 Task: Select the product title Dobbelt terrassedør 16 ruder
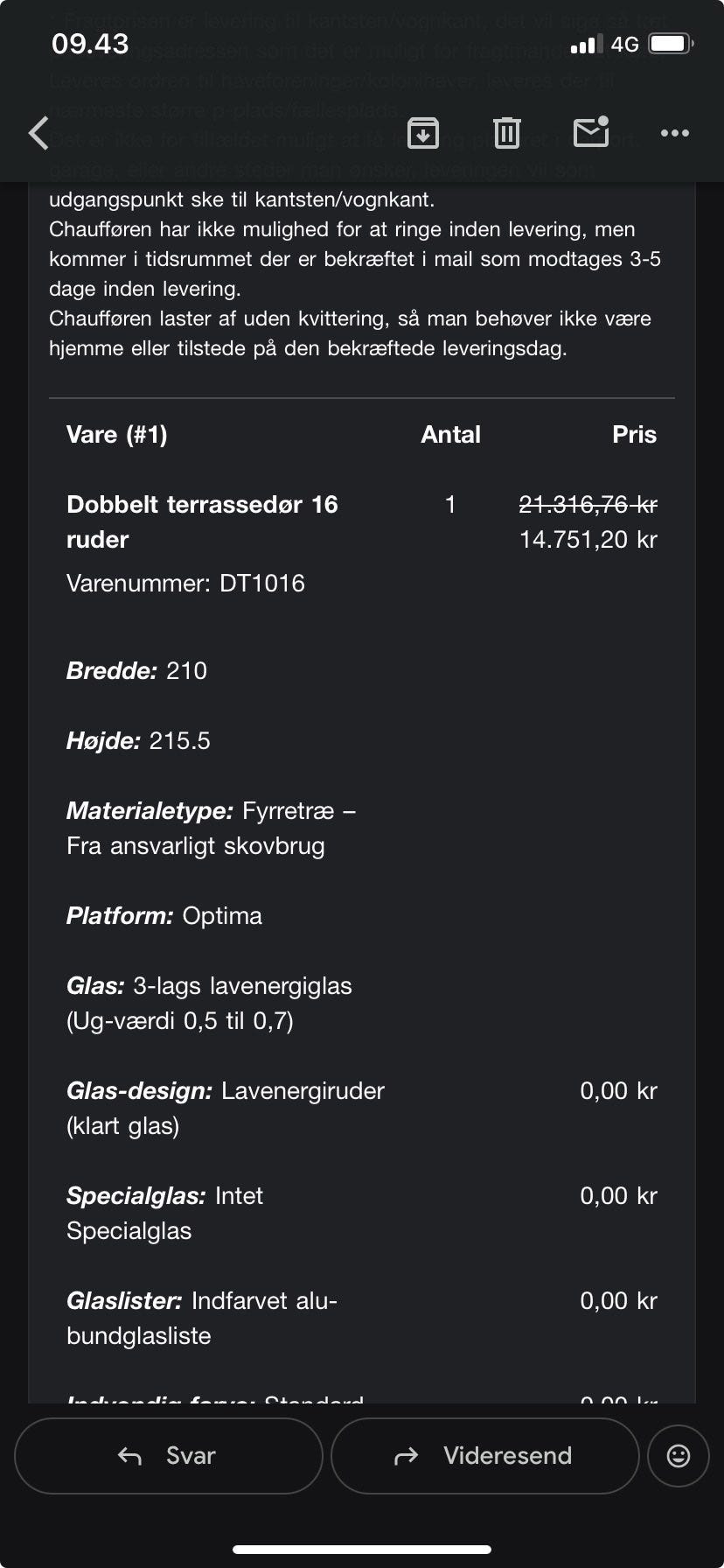tap(202, 521)
